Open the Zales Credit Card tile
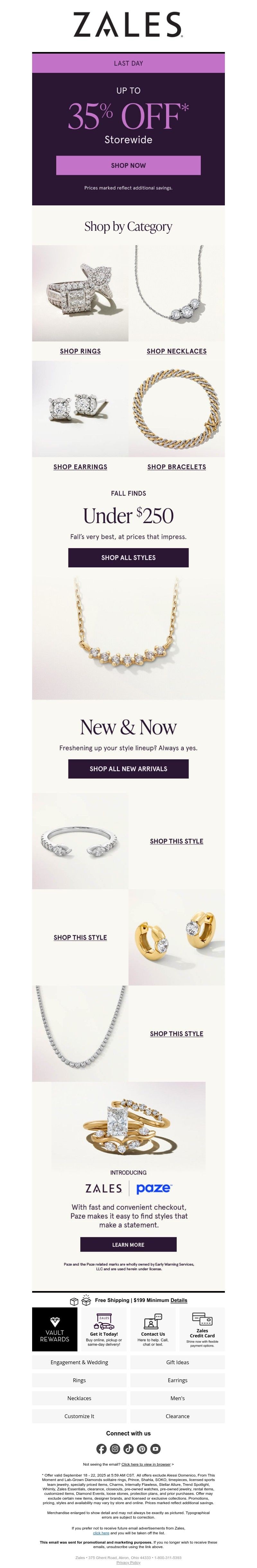 click(x=201, y=1329)
